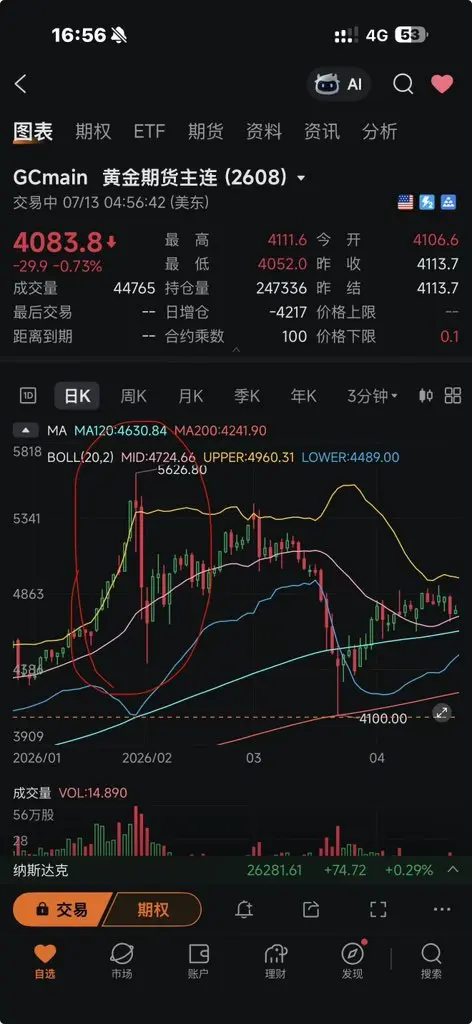
Task: Open the search magnifier icon
Action: (403, 84)
